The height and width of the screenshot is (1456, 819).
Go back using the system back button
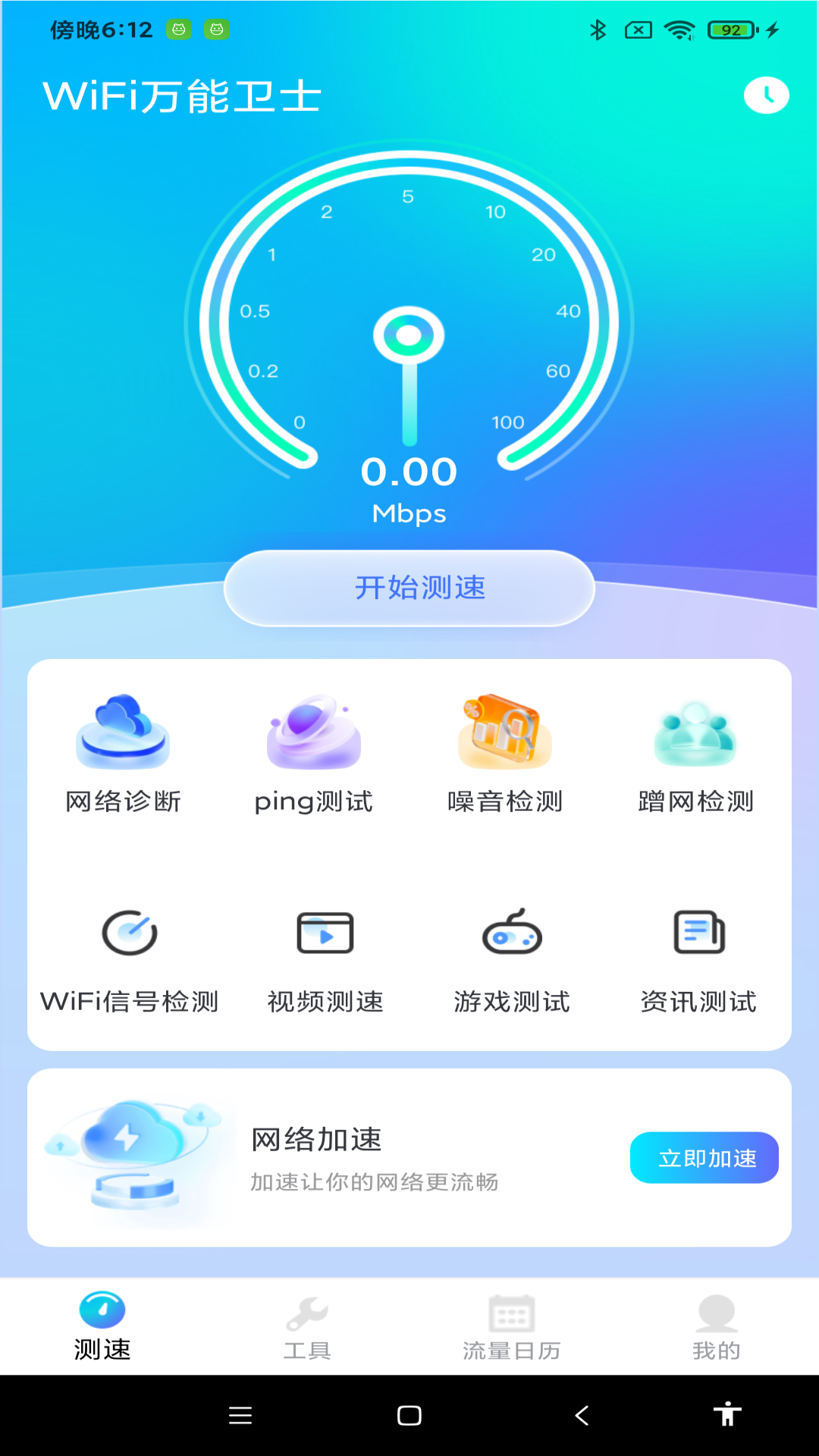582,1415
